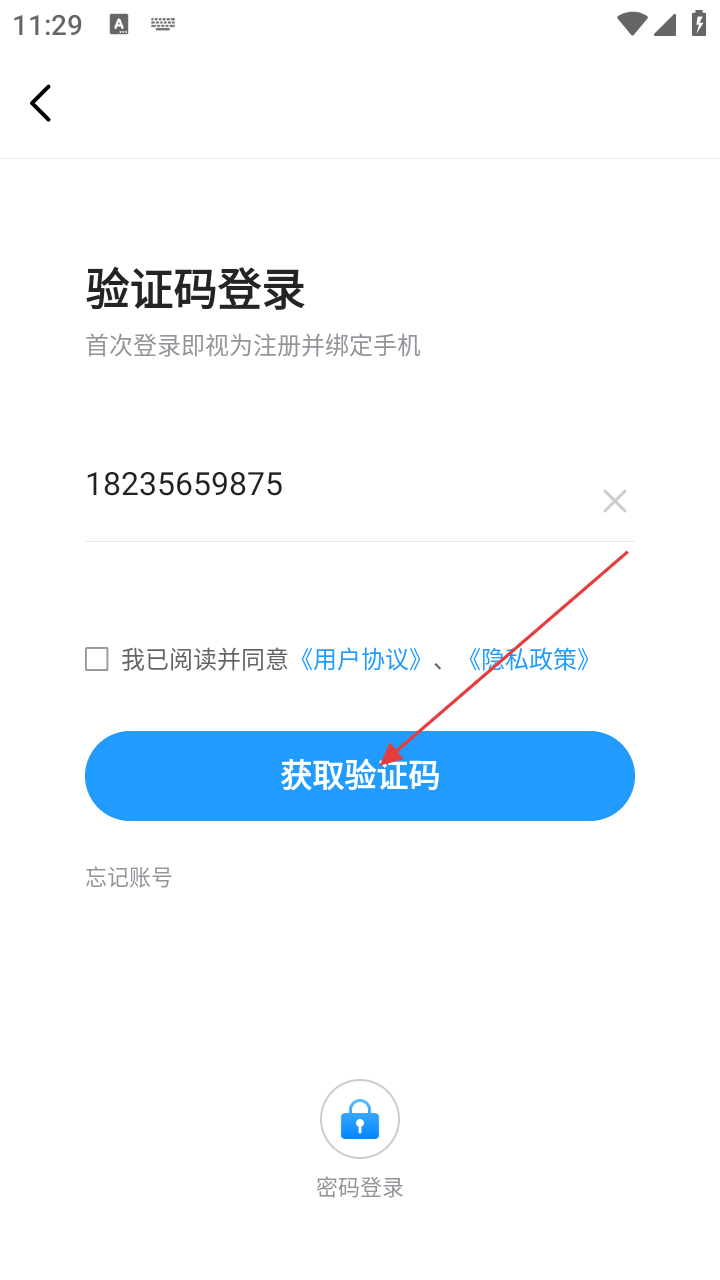Clear the entered phone number
The height and width of the screenshot is (1280, 720).
pos(614,501)
